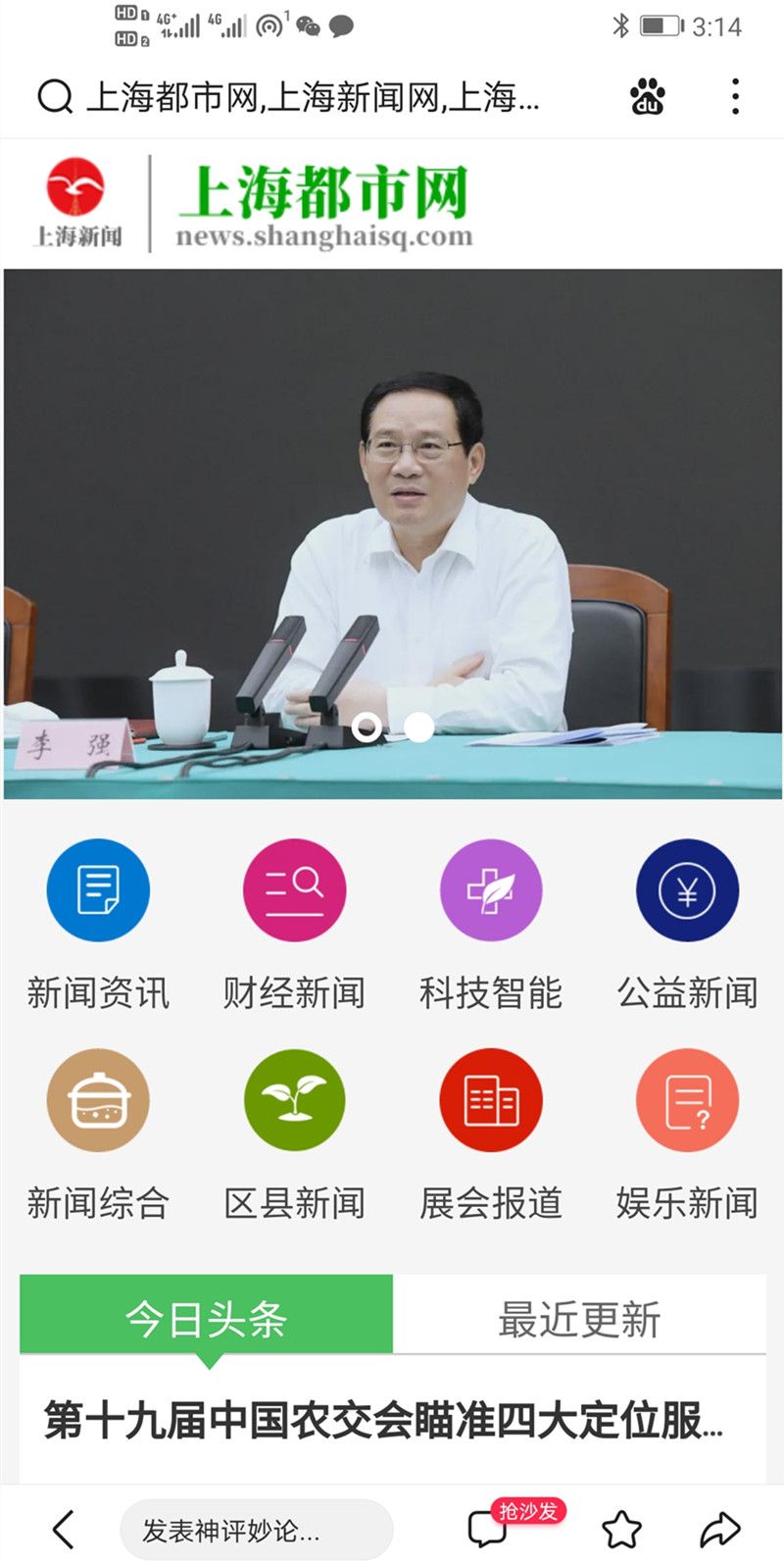Open the three-dot overflow menu

[735, 97]
